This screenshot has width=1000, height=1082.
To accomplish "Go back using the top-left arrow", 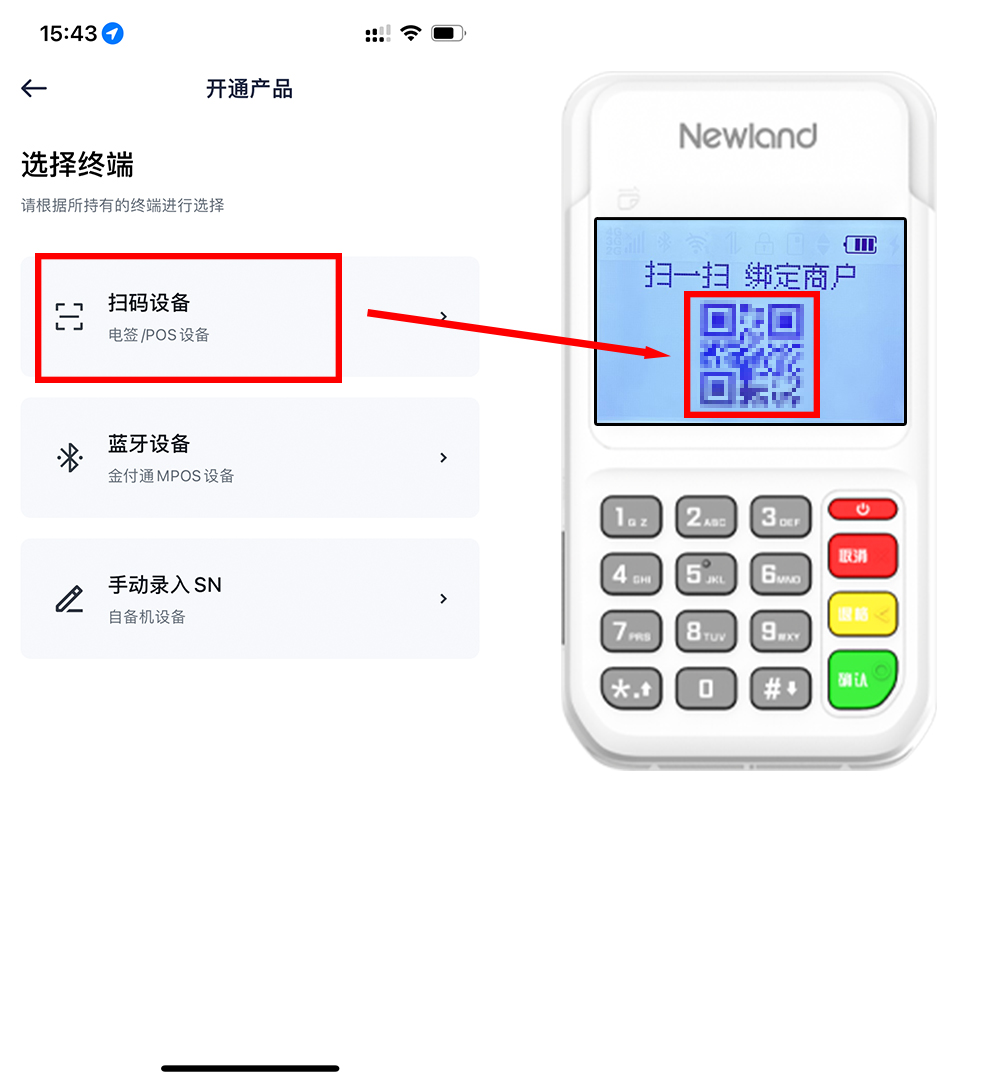I will point(34,89).
